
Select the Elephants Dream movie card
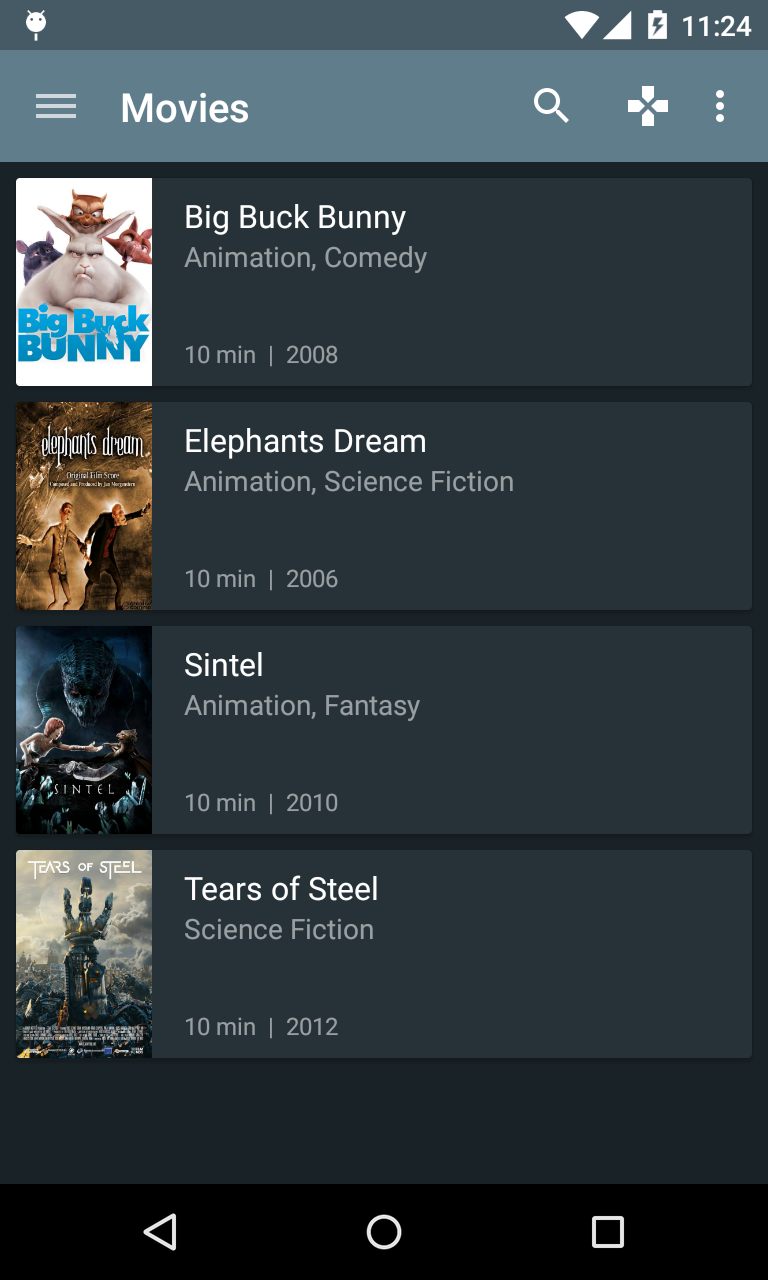(x=384, y=506)
